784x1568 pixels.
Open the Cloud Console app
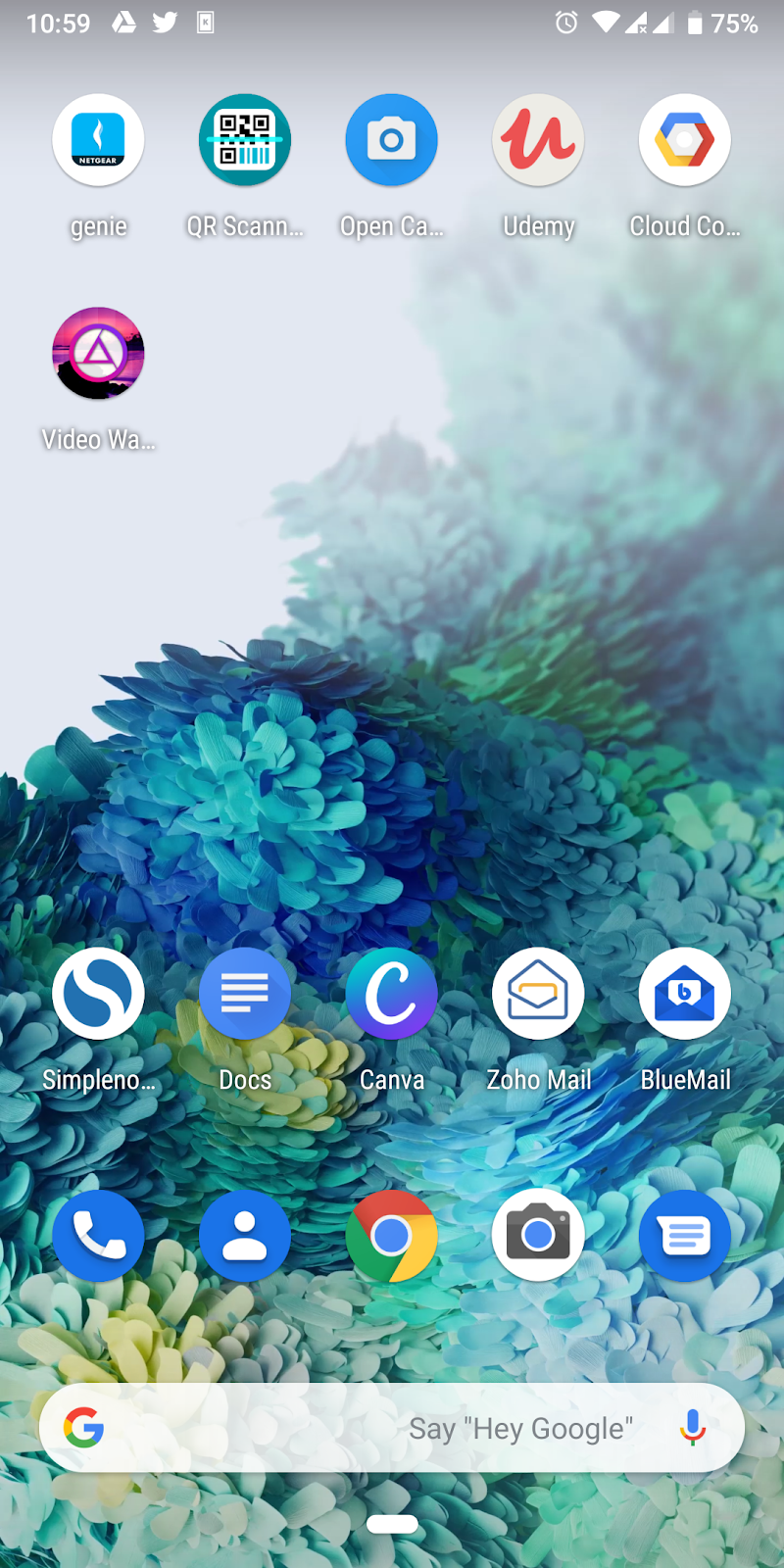(x=685, y=140)
